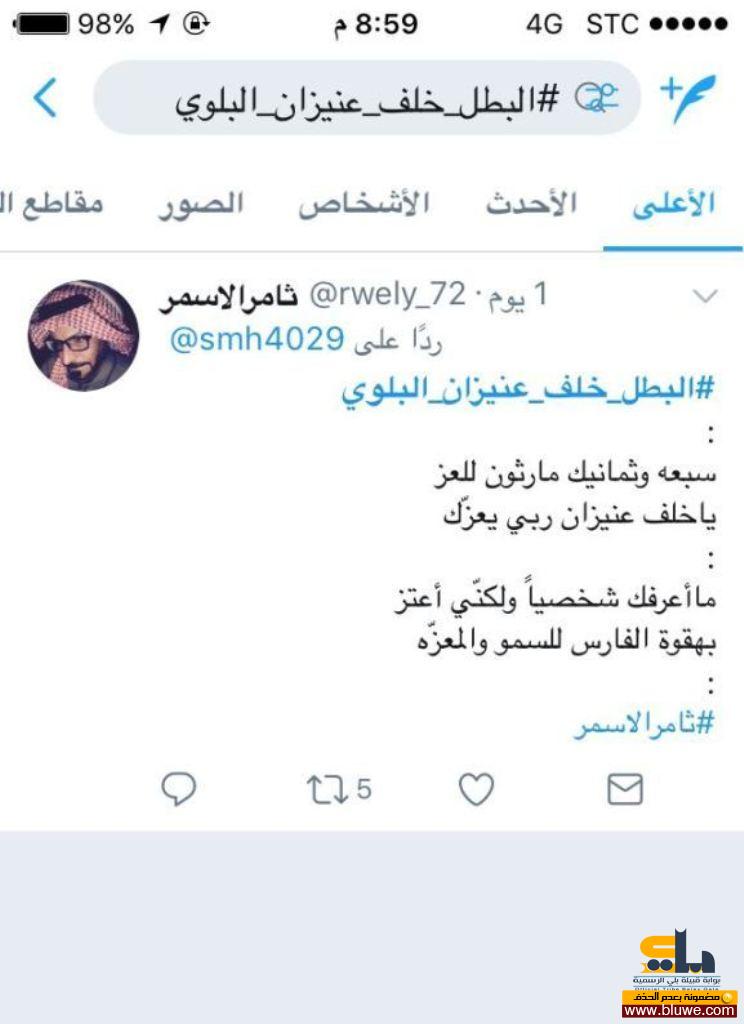This screenshot has height=1024, width=744.
Task: Send the tweet via direct message
Action: (x=625, y=790)
